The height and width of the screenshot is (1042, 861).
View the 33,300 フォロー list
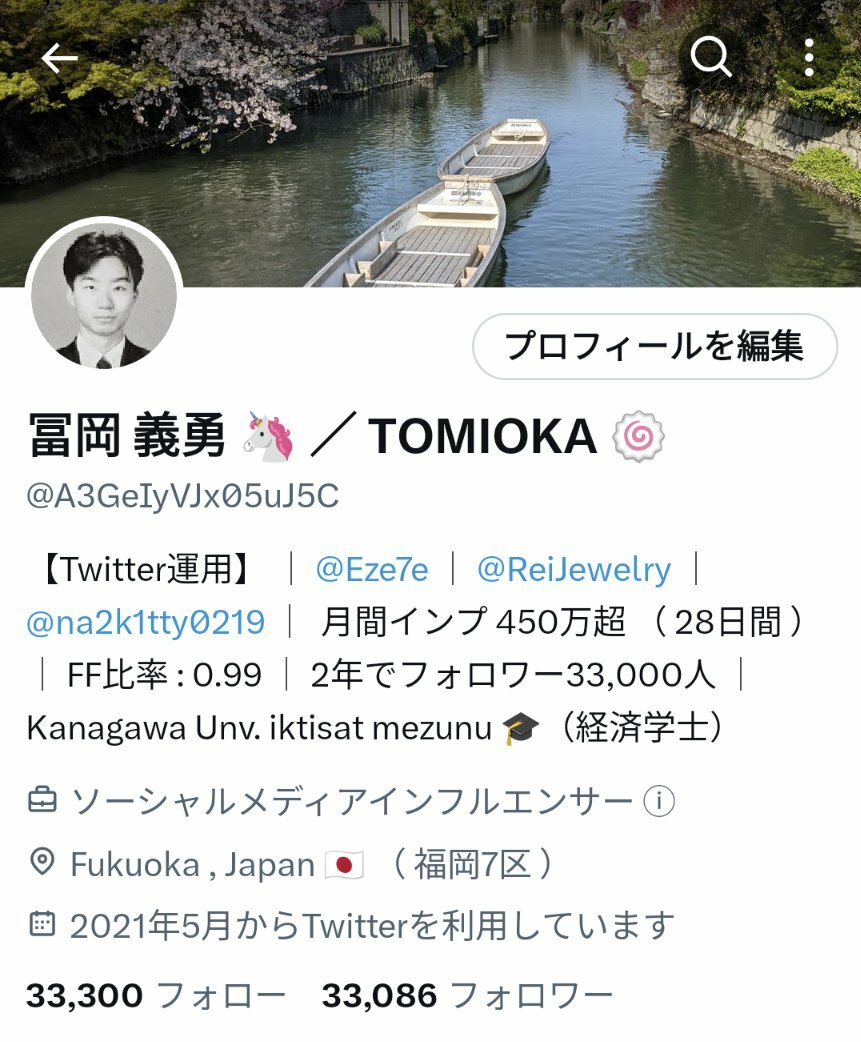pos(155,995)
